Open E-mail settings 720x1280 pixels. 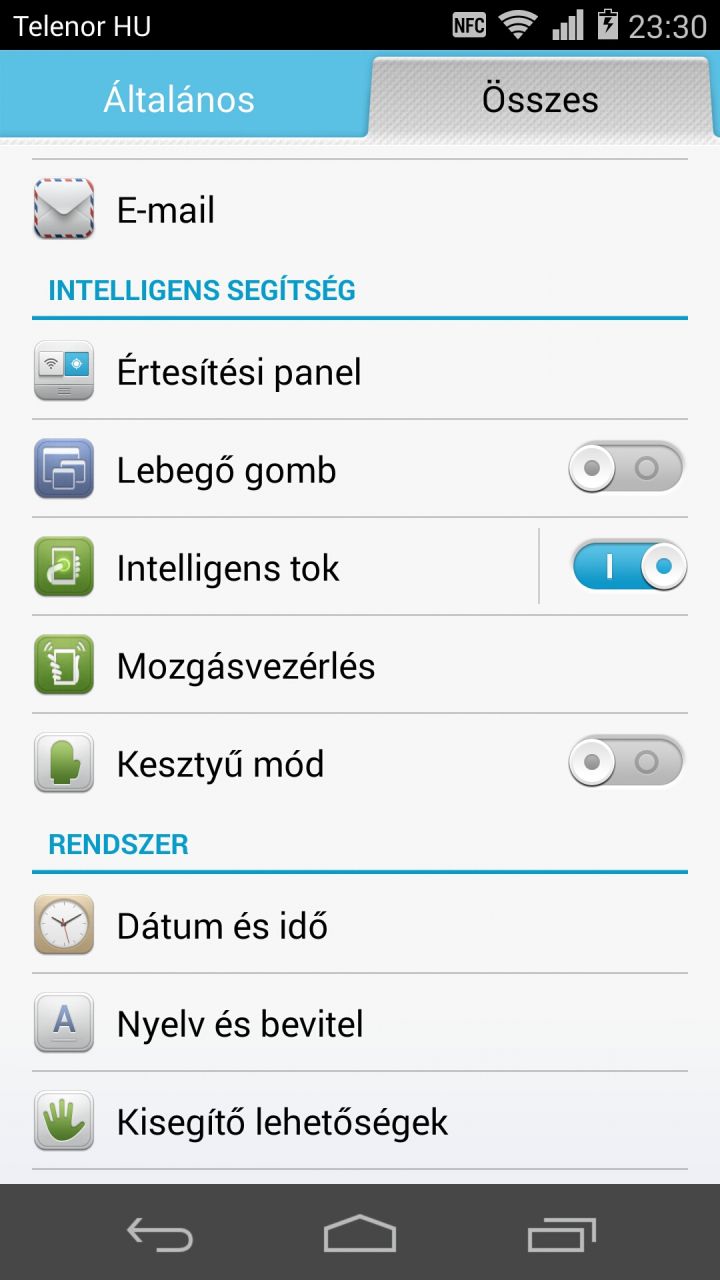(360, 210)
